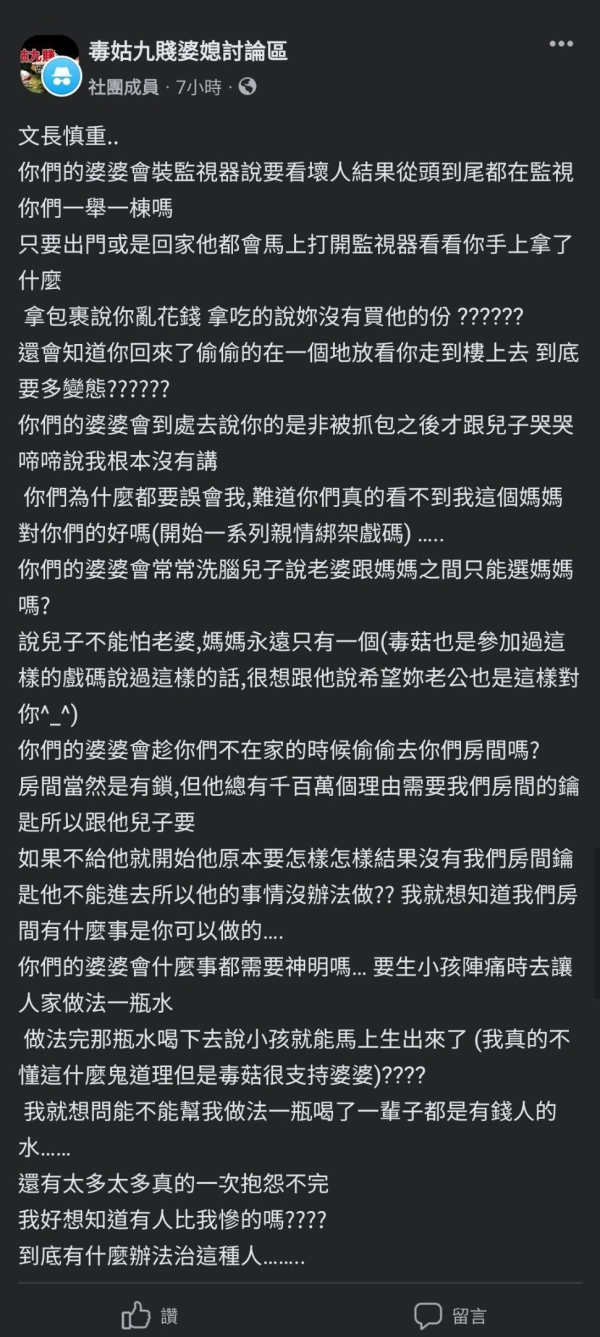Tap the group avatar picture
This screenshot has height=1337, width=600.
click(49, 66)
